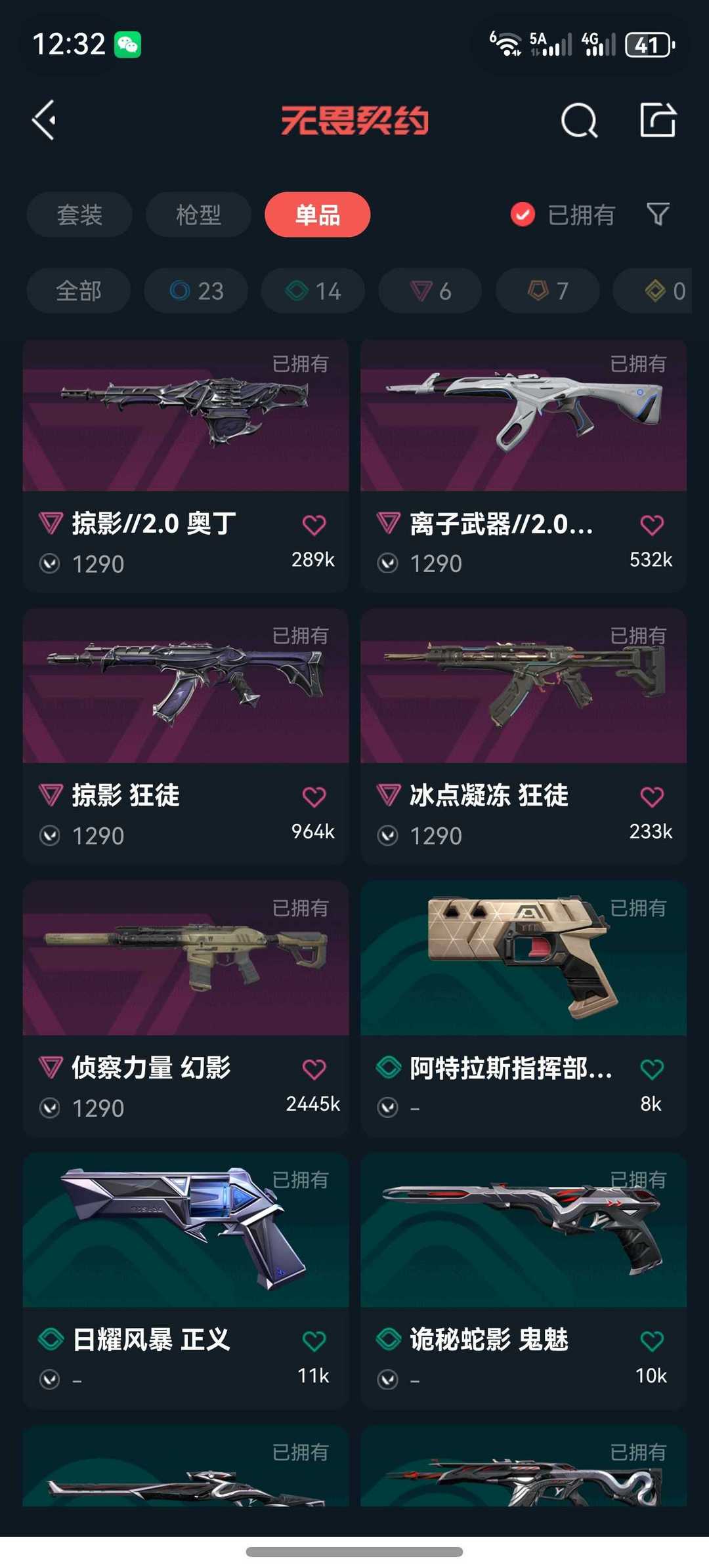The image size is (709, 1568).
Task: Go back using the top-left arrow
Action: (x=45, y=120)
